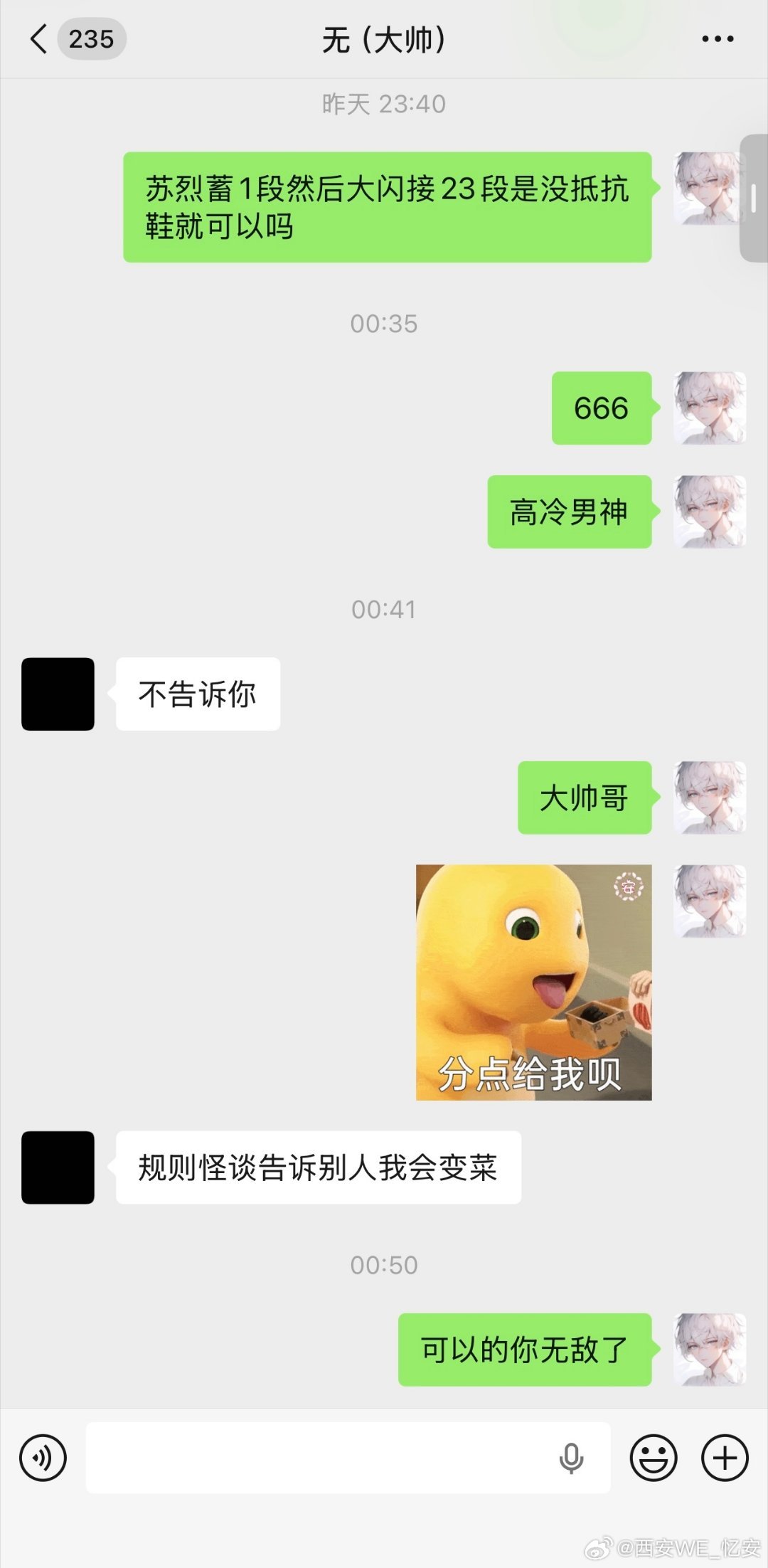Tap your avatar beside the 666 message

click(708, 408)
